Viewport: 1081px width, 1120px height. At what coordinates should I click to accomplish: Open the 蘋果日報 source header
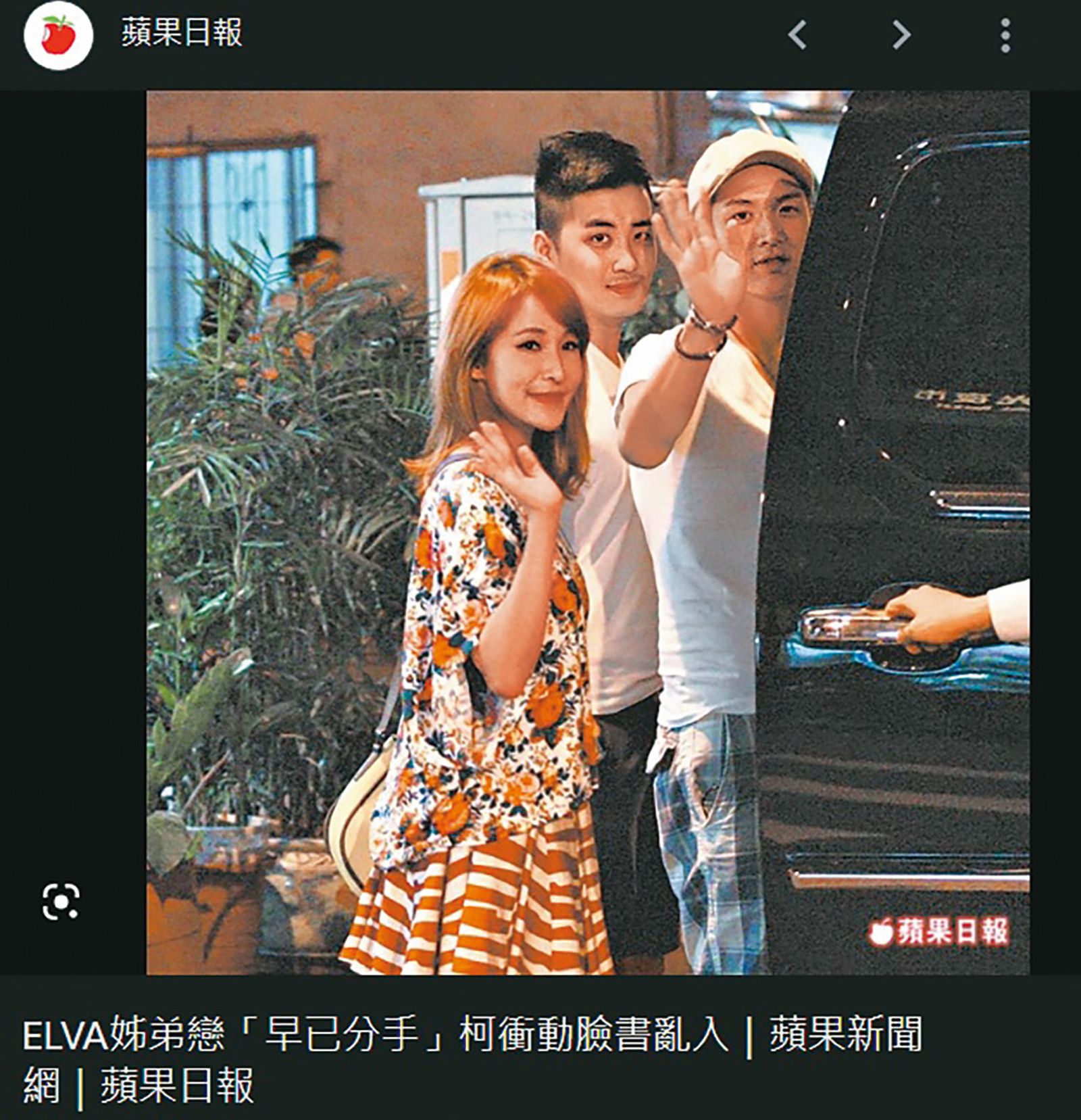(181, 33)
